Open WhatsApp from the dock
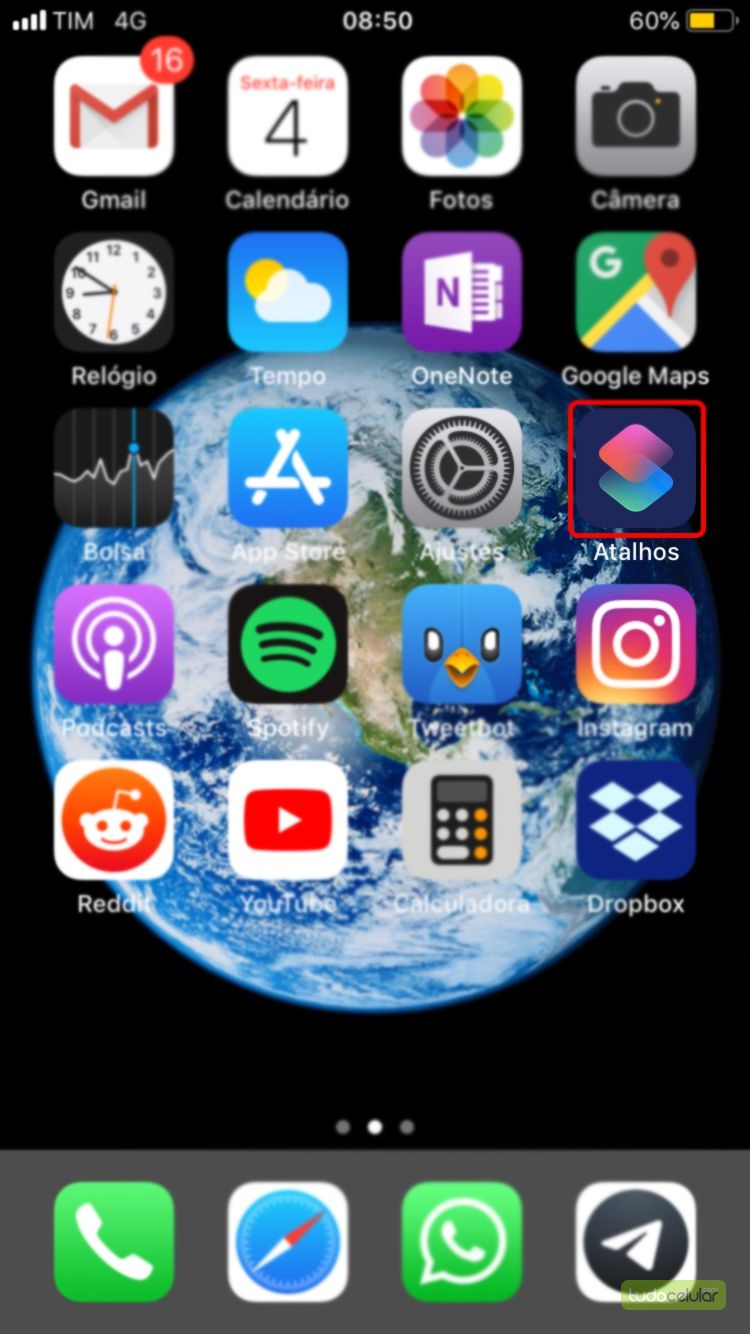 pos(462,1242)
